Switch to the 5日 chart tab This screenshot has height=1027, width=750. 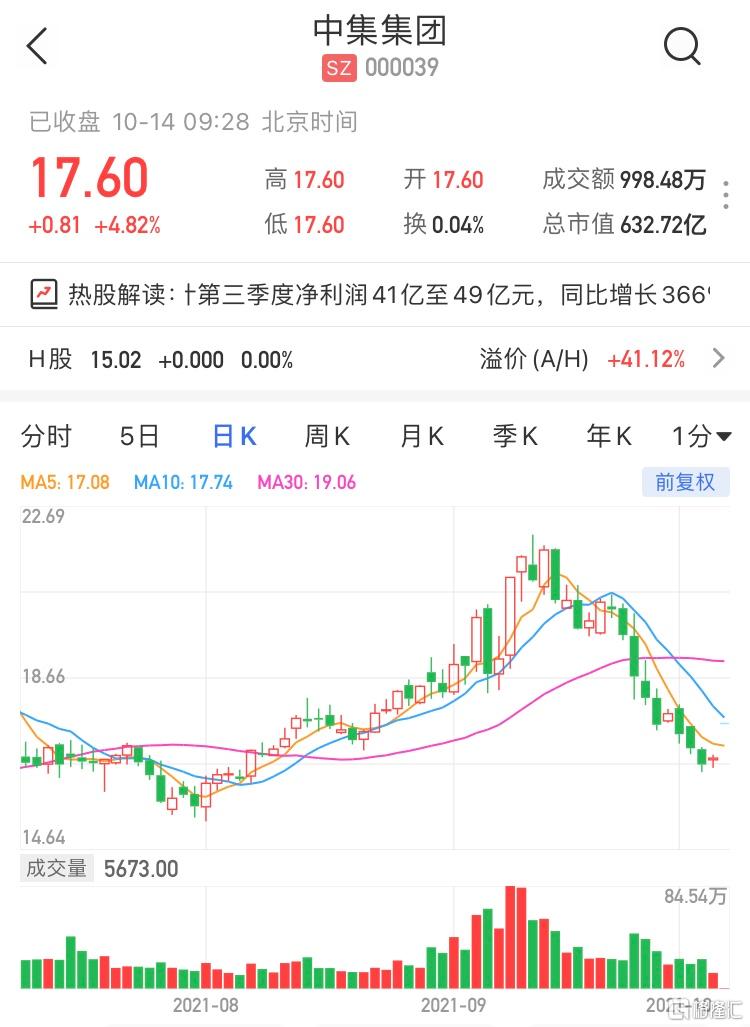(139, 436)
